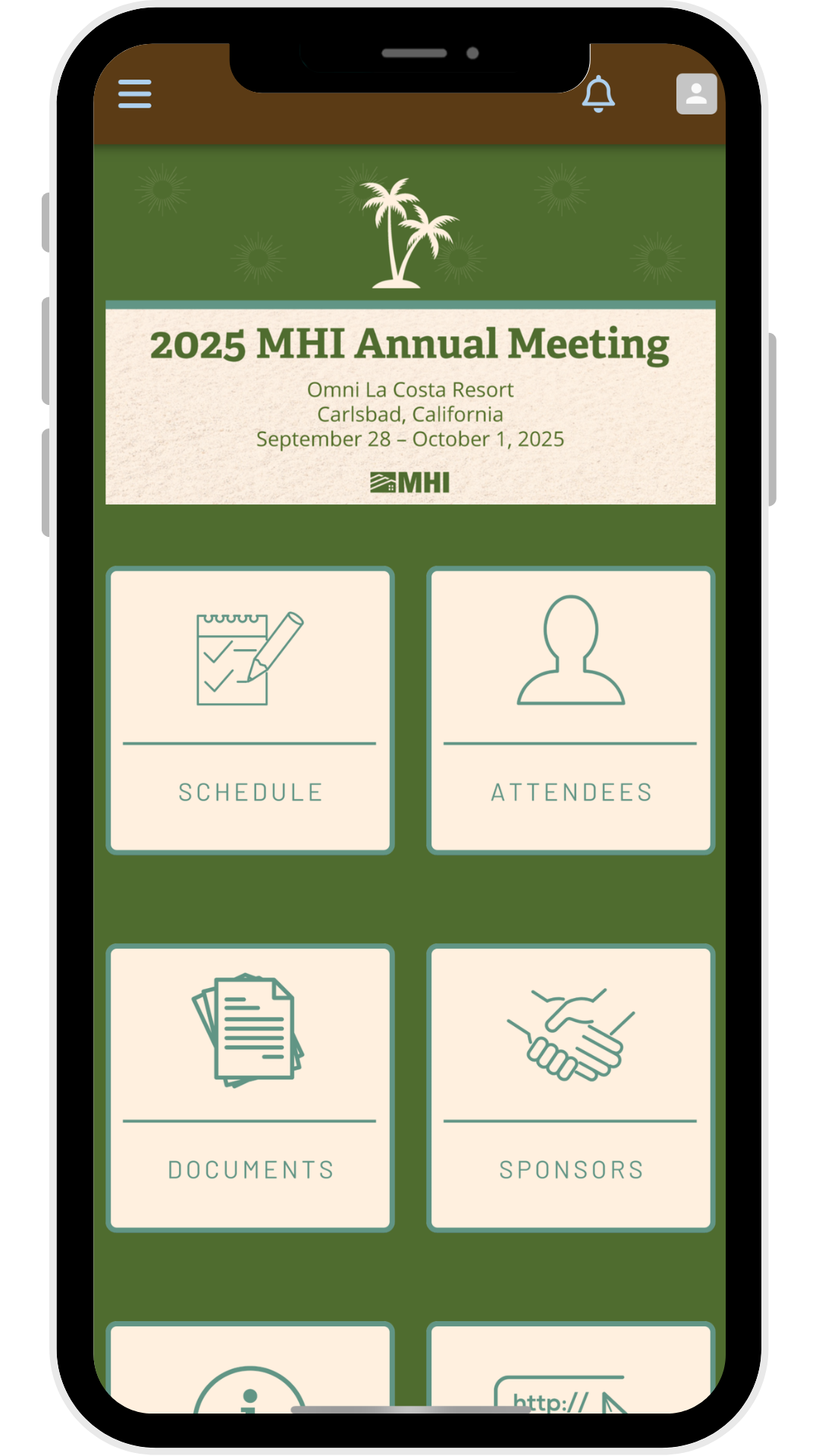Open the user profile icon

pos(696,94)
